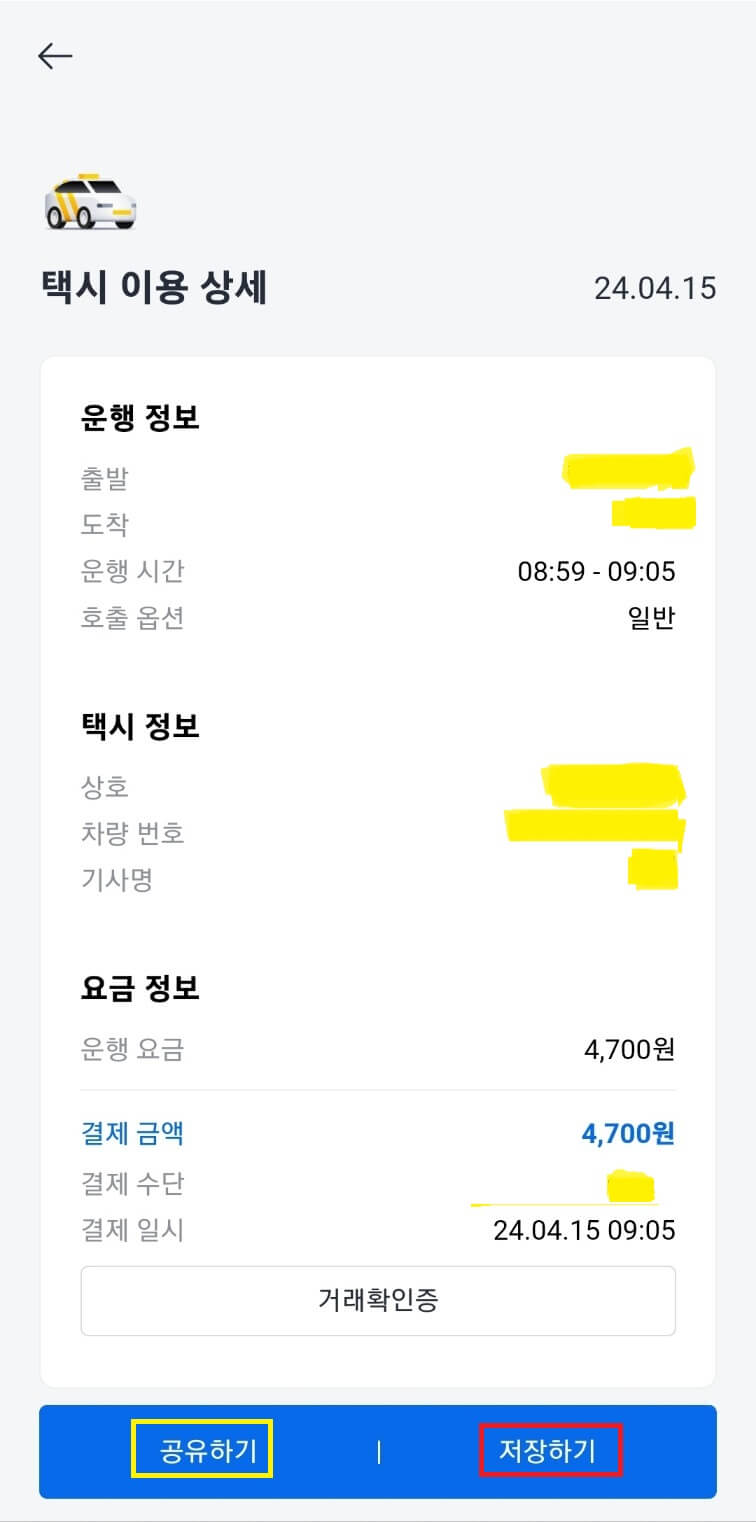Viewport: 756px width, 1522px height.
Task: Open the 거래확인증 transaction confirmation
Action: click(x=378, y=1300)
